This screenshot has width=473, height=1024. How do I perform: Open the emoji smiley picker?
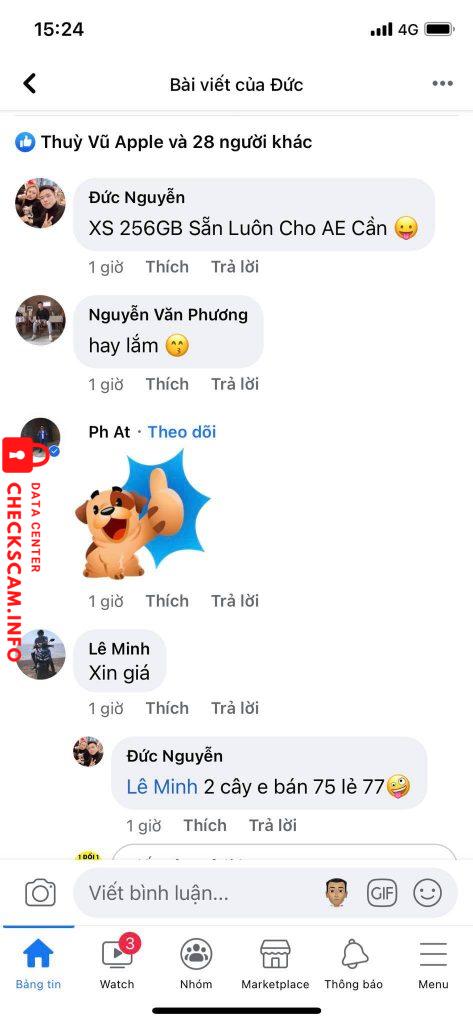[428, 893]
